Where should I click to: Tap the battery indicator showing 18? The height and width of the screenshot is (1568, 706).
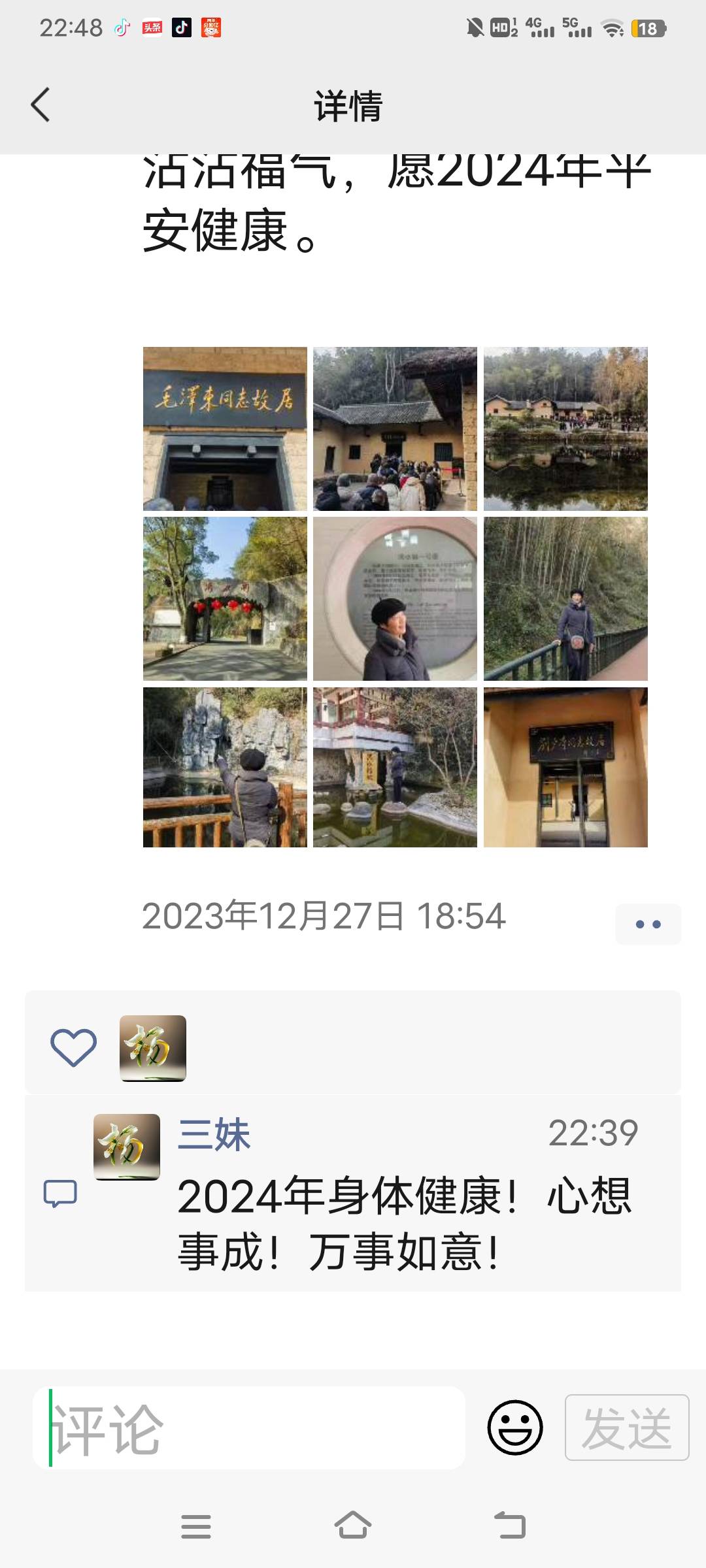[x=647, y=27]
